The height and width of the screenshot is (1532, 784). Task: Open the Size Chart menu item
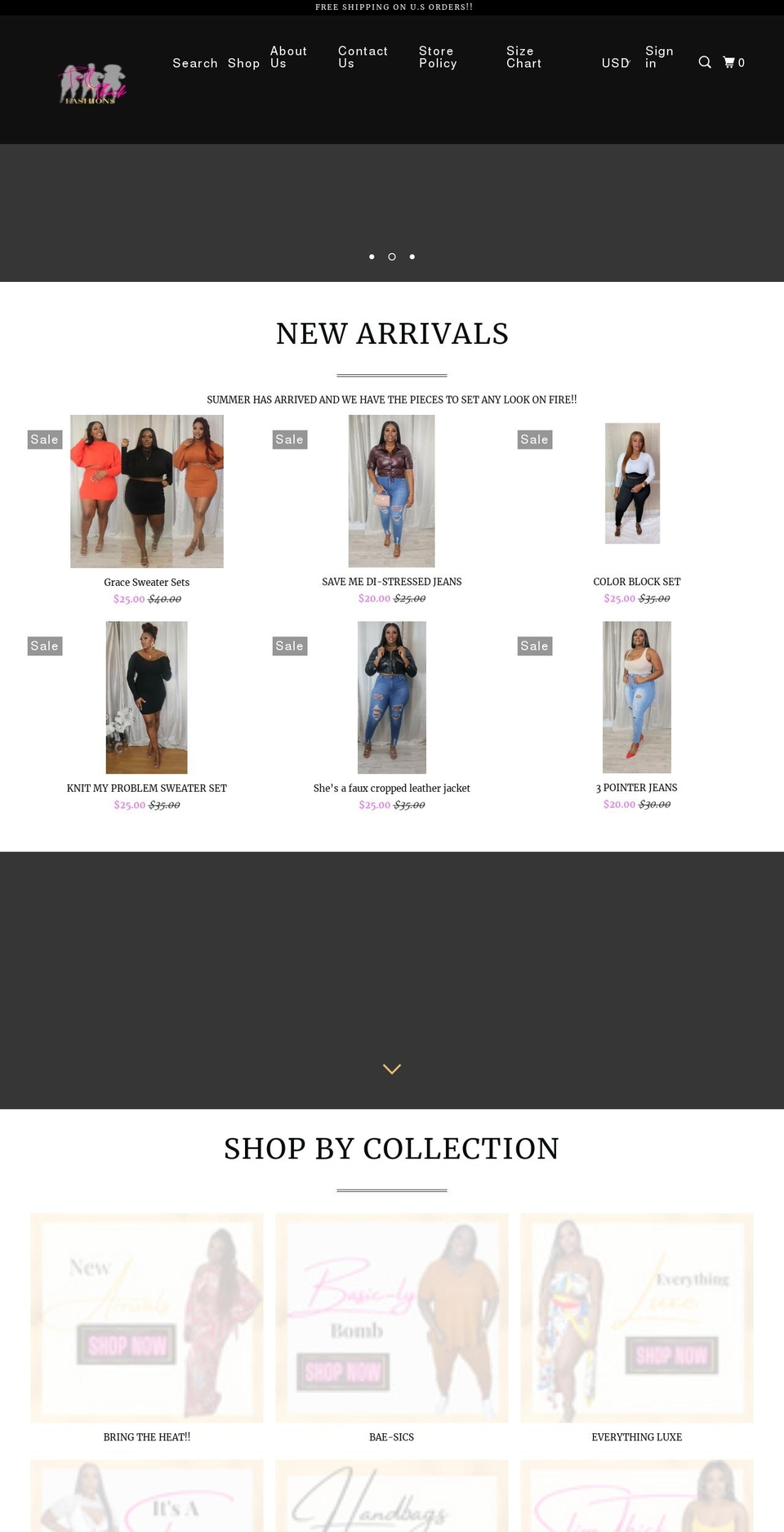(523, 56)
